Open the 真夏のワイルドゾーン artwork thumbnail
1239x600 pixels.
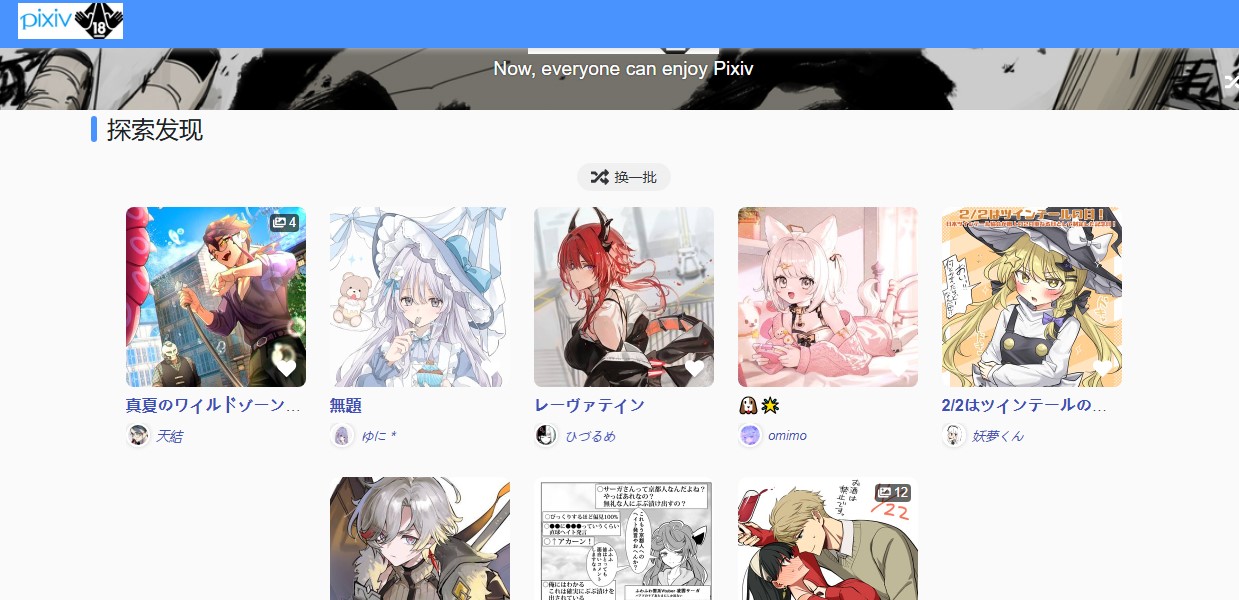(x=215, y=296)
